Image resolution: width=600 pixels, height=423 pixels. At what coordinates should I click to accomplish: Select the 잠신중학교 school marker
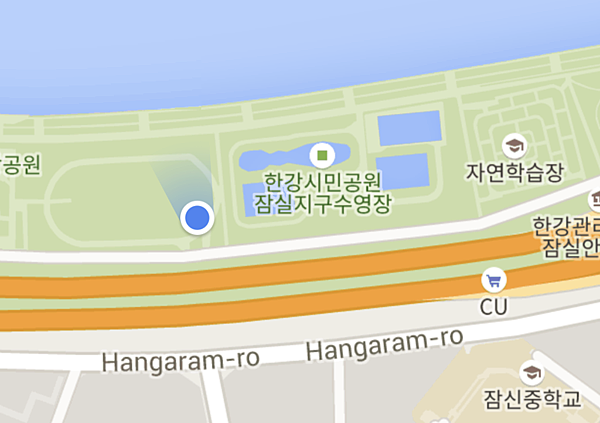(531, 374)
